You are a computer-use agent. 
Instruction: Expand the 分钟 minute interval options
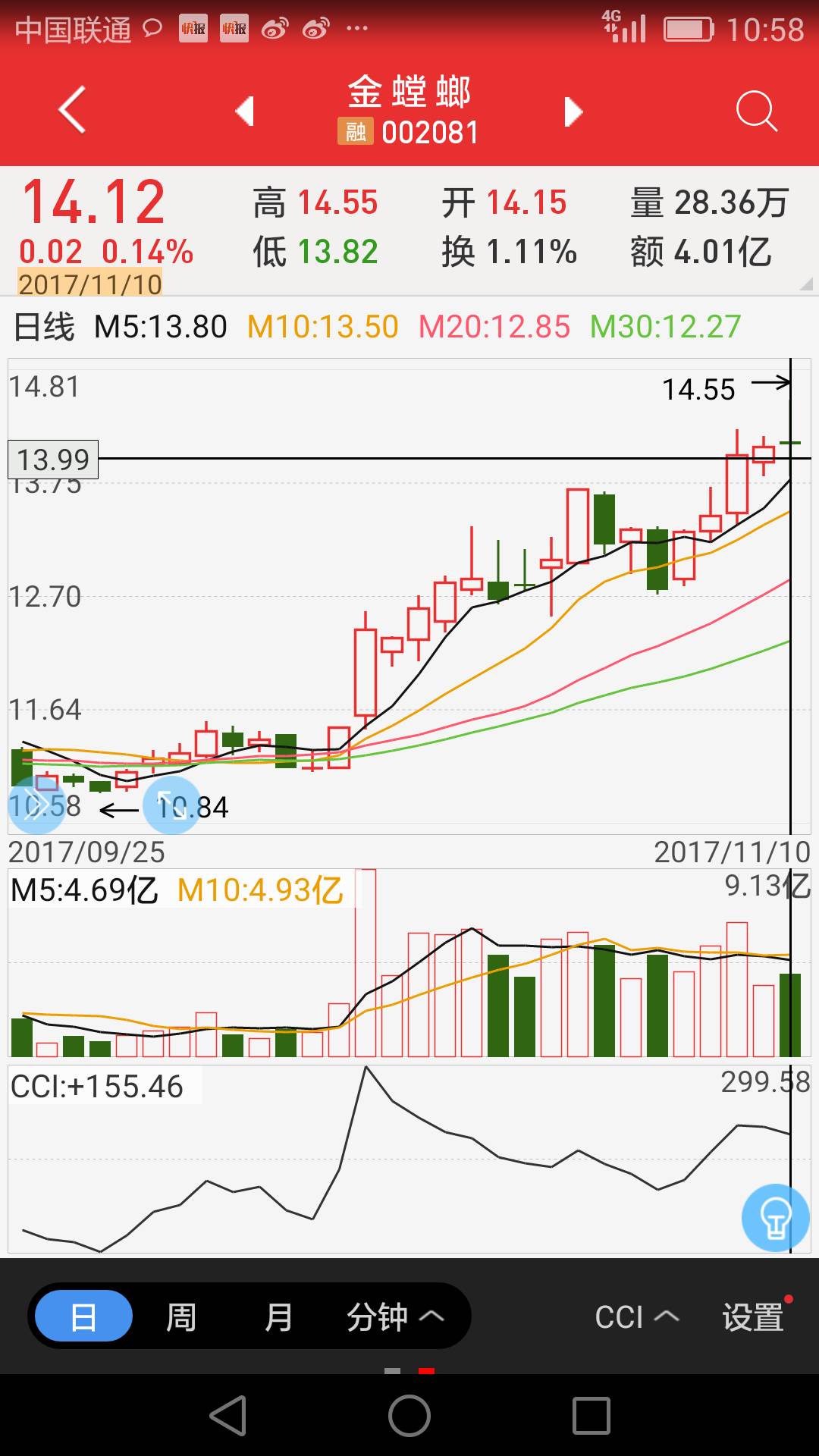pyautogui.click(x=394, y=1317)
